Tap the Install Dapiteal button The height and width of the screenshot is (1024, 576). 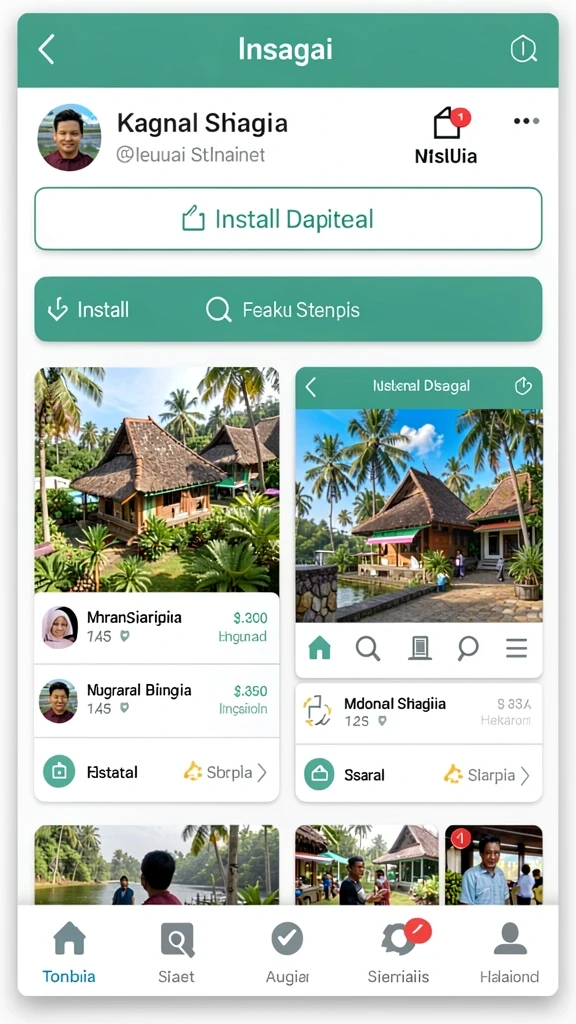[288, 219]
